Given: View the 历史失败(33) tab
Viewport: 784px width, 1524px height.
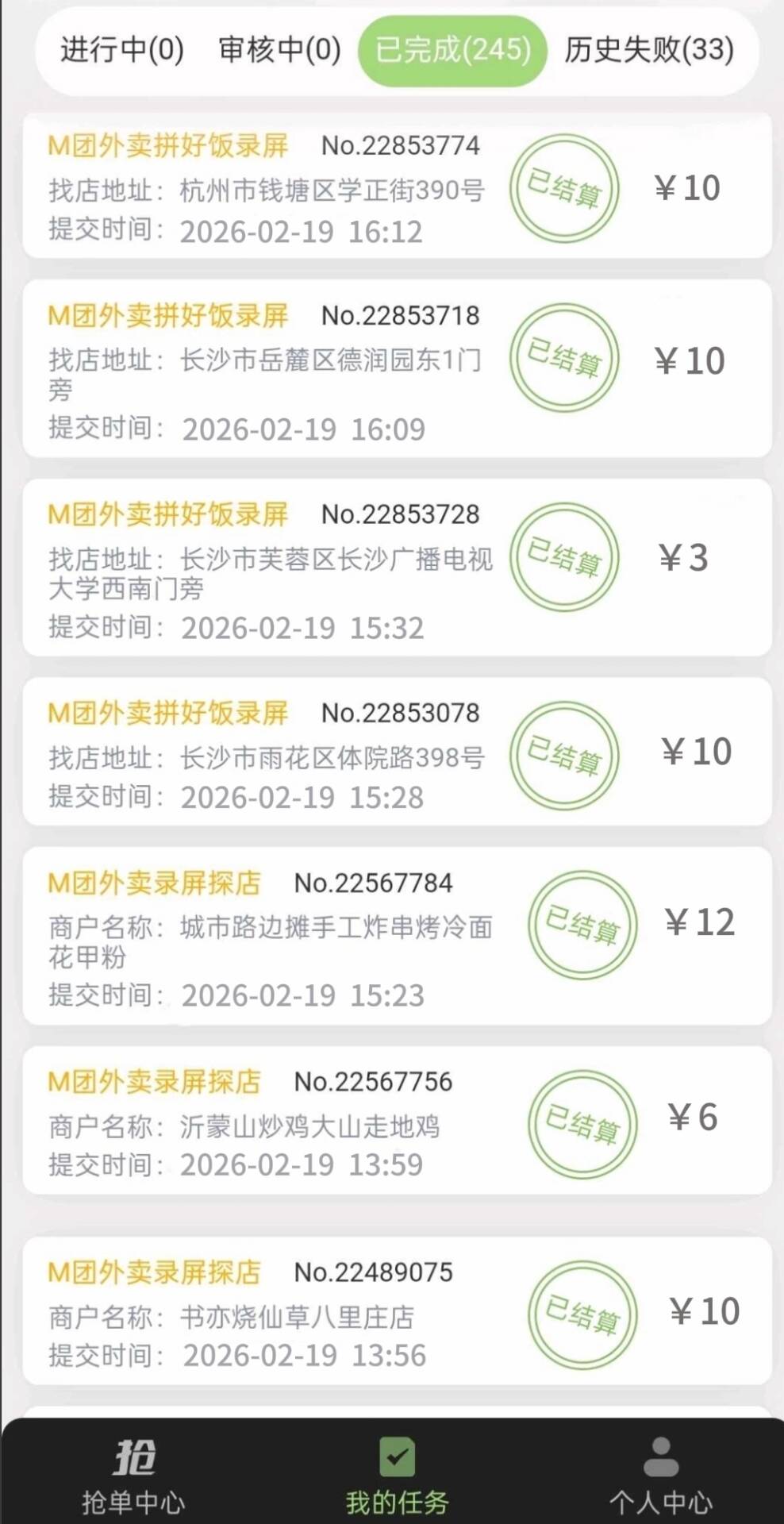Looking at the screenshot, I should [649, 50].
